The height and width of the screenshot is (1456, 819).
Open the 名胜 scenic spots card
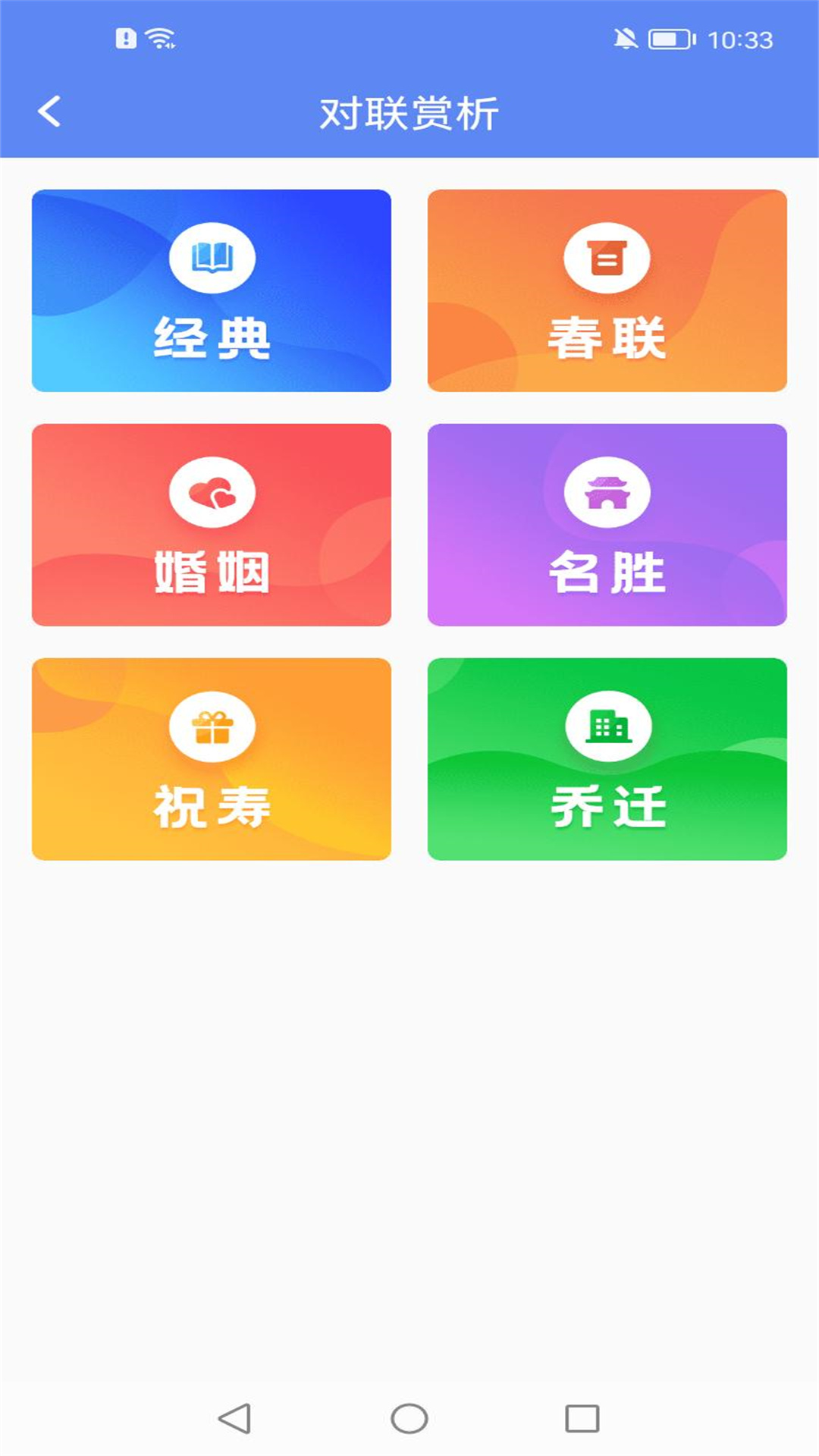pos(607,525)
